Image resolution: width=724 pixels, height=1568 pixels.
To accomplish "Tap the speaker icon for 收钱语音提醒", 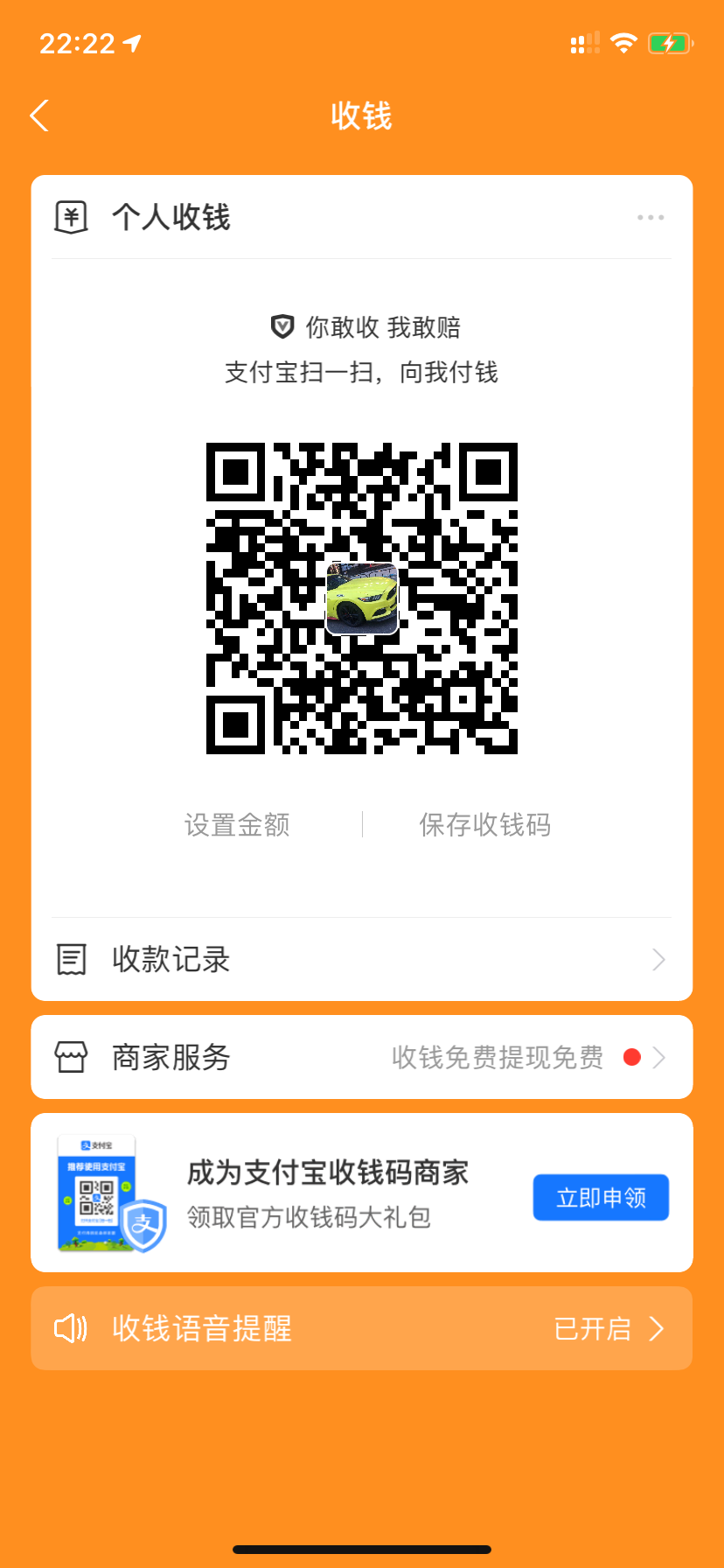I will click(x=72, y=1328).
